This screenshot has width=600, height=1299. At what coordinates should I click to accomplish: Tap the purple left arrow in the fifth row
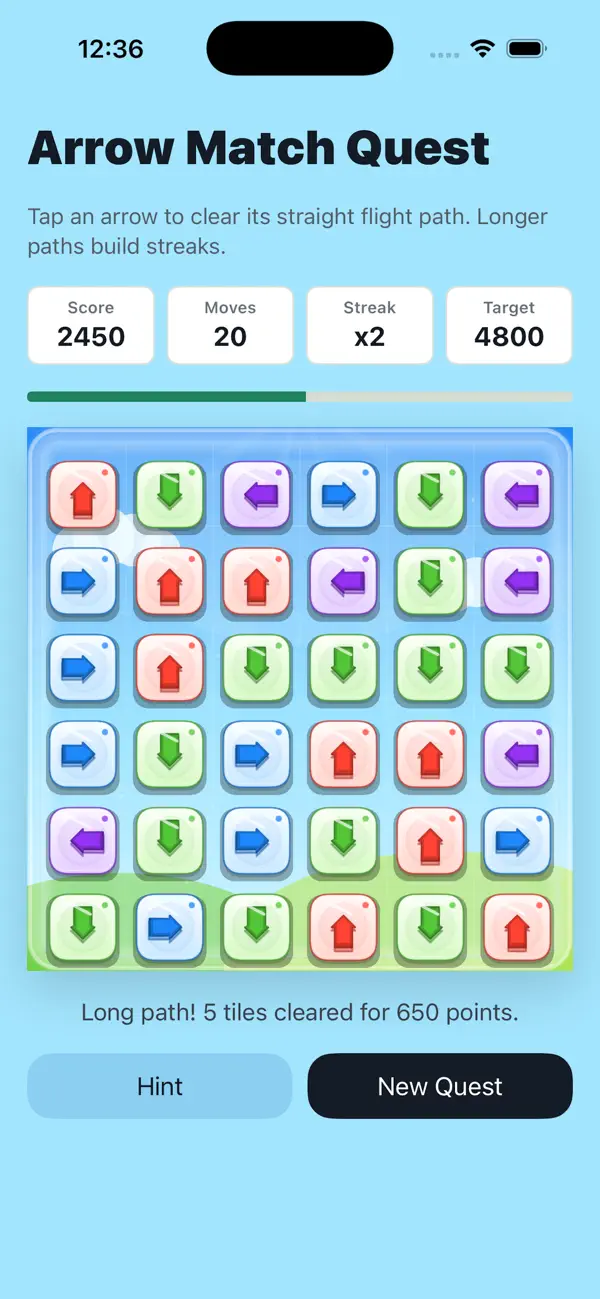(83, 842)
